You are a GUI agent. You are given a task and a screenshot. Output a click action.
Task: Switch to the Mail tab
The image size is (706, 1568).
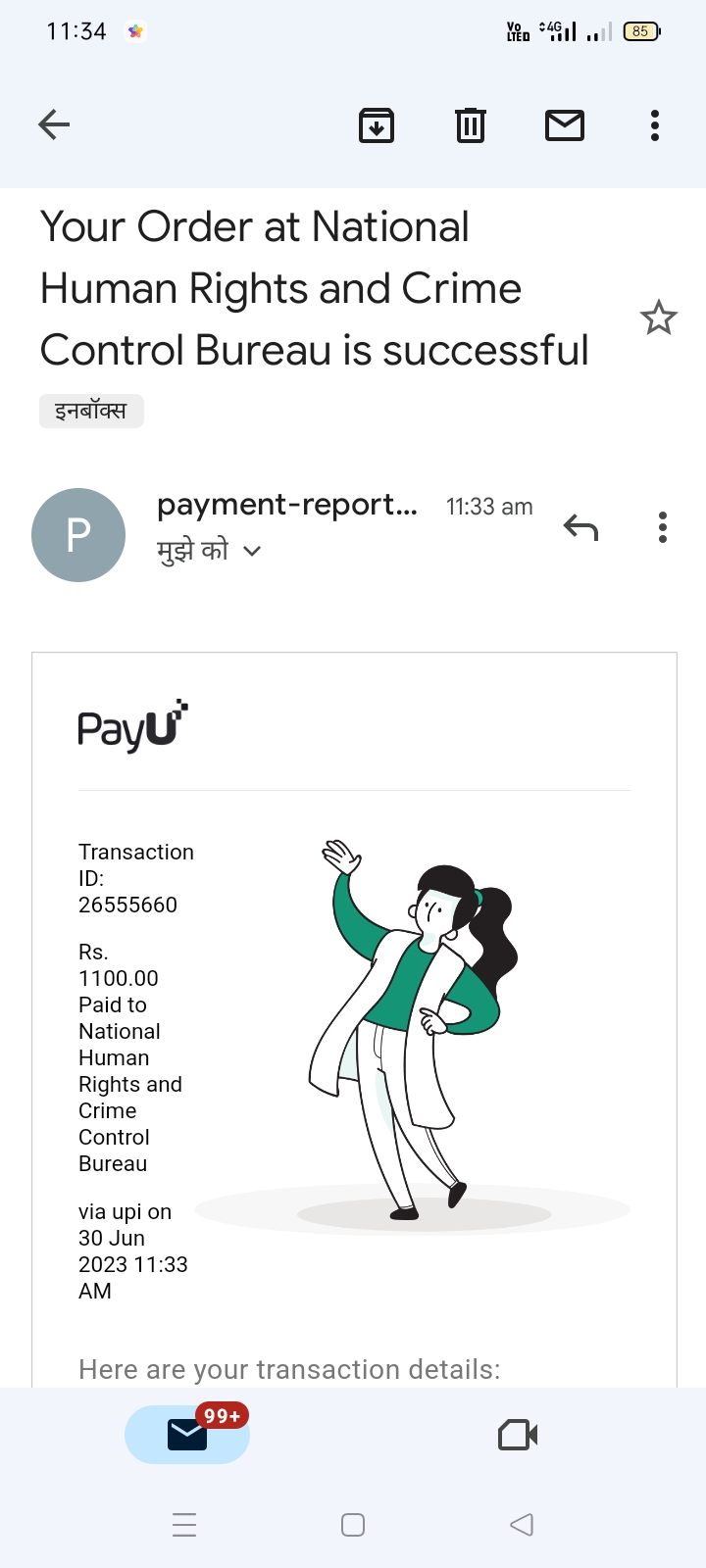click(x=187, y=1435)
